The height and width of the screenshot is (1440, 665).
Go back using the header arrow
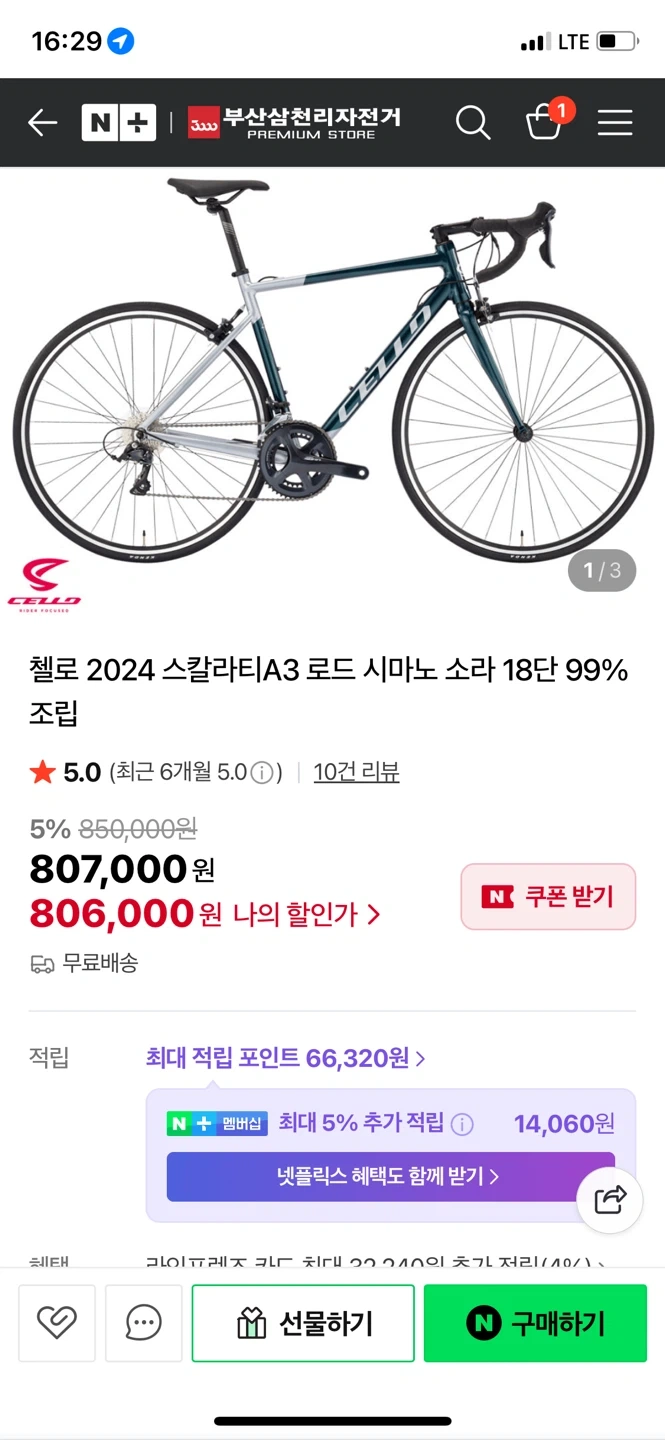43,123
